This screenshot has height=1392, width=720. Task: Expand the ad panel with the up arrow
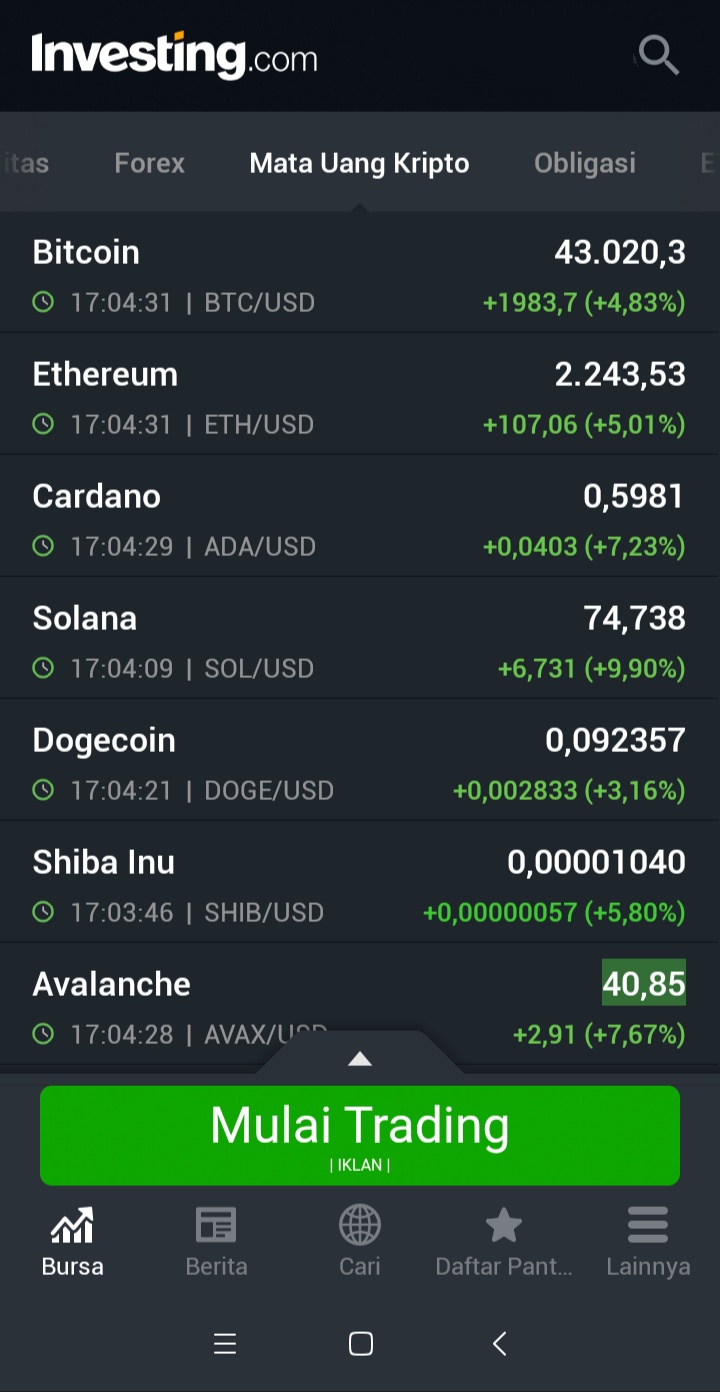pyautogui.click(x=360, y=1059)
